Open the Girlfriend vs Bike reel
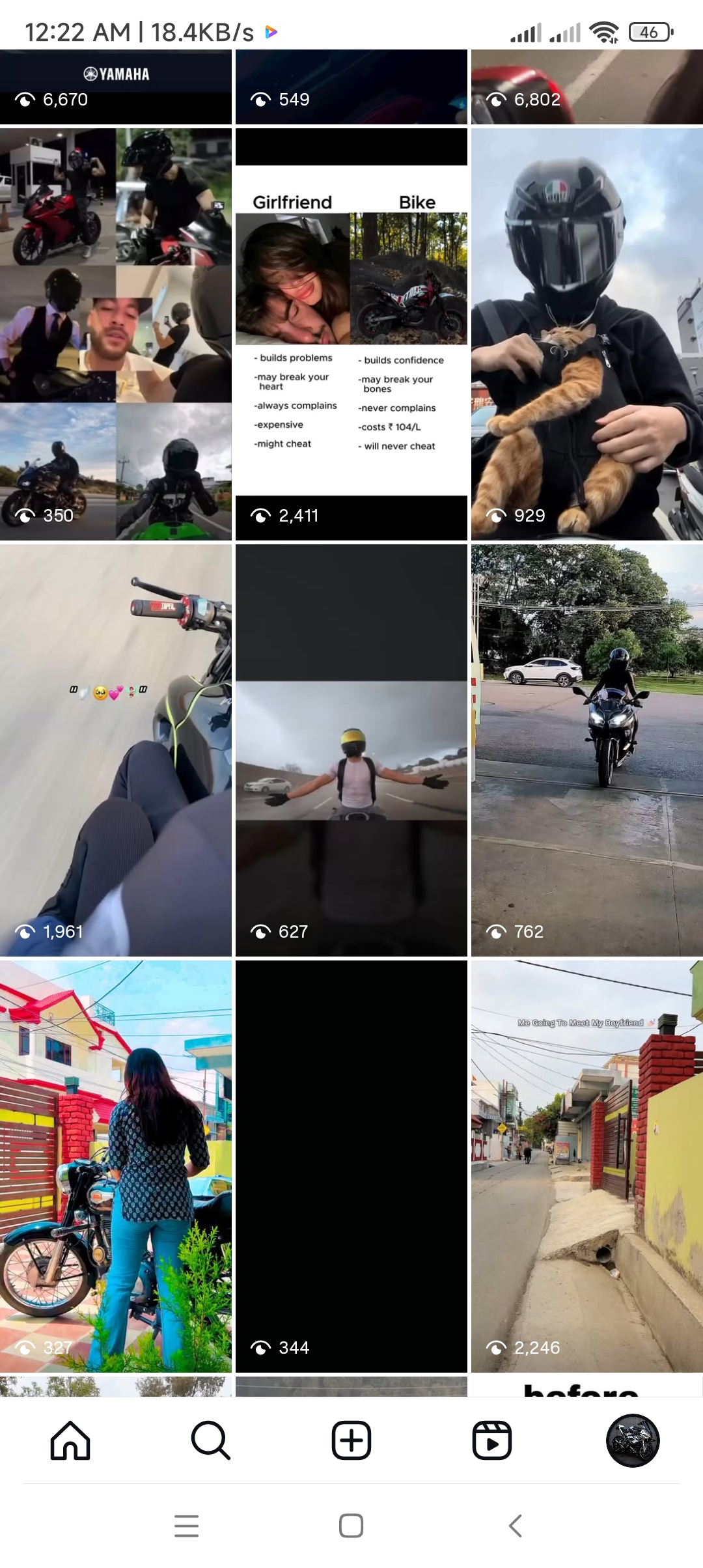 351,334
